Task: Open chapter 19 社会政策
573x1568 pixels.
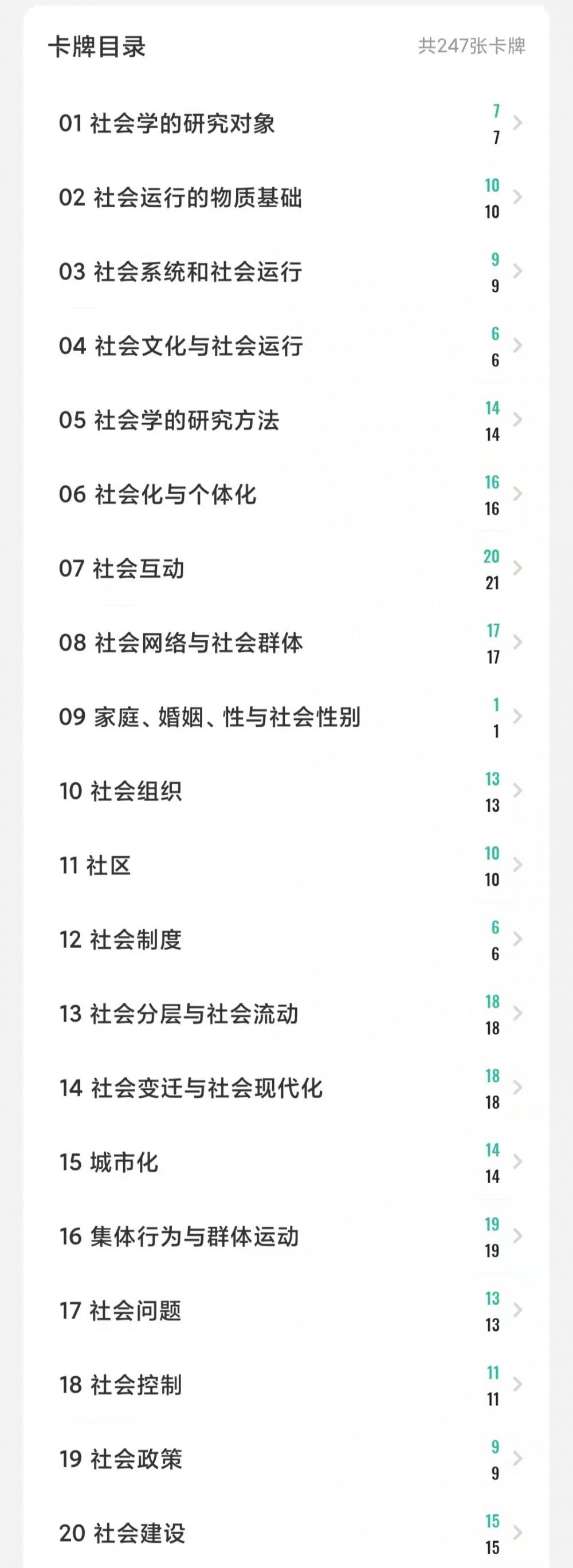Action: pos(120,1460)
